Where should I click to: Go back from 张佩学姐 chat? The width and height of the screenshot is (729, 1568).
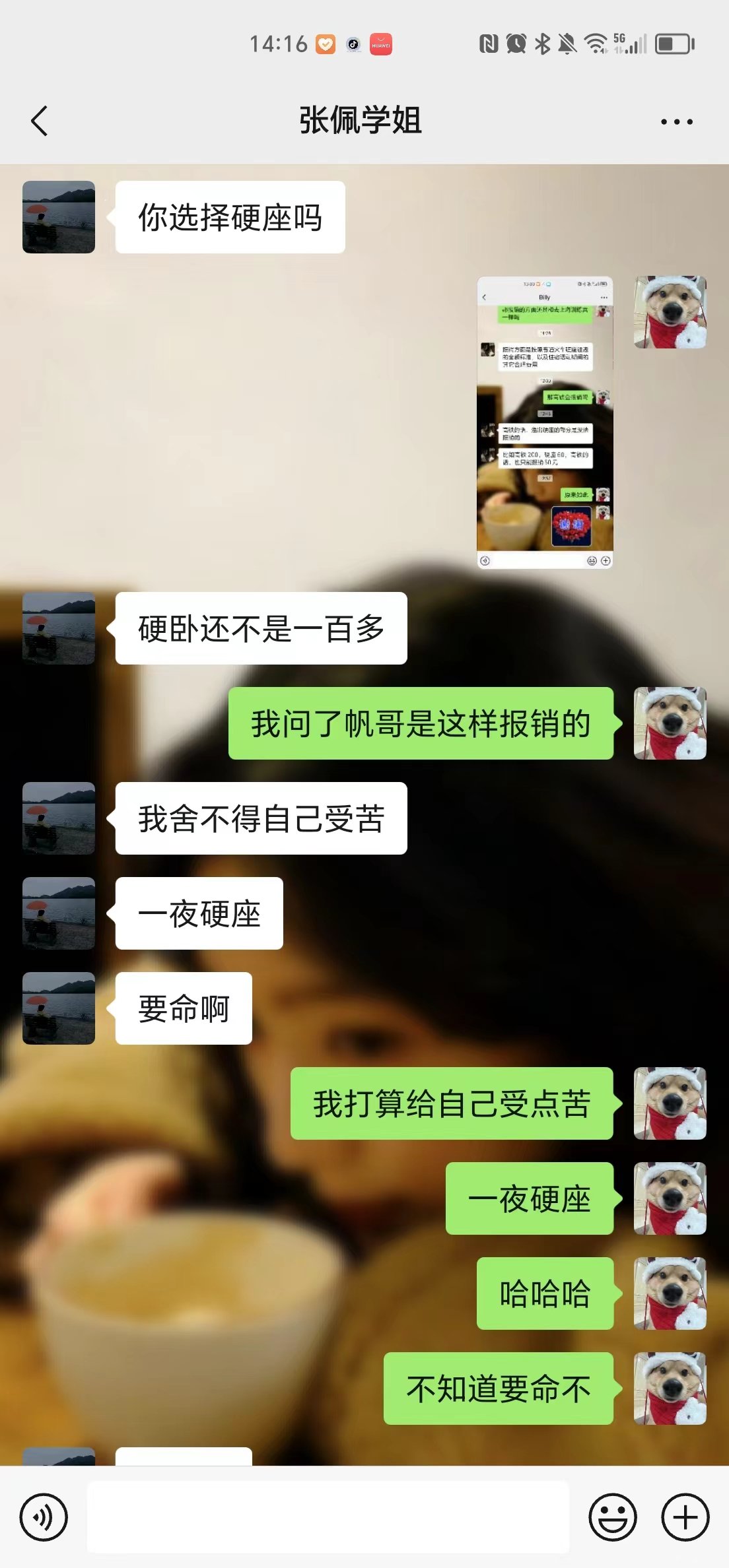(40, 121)
